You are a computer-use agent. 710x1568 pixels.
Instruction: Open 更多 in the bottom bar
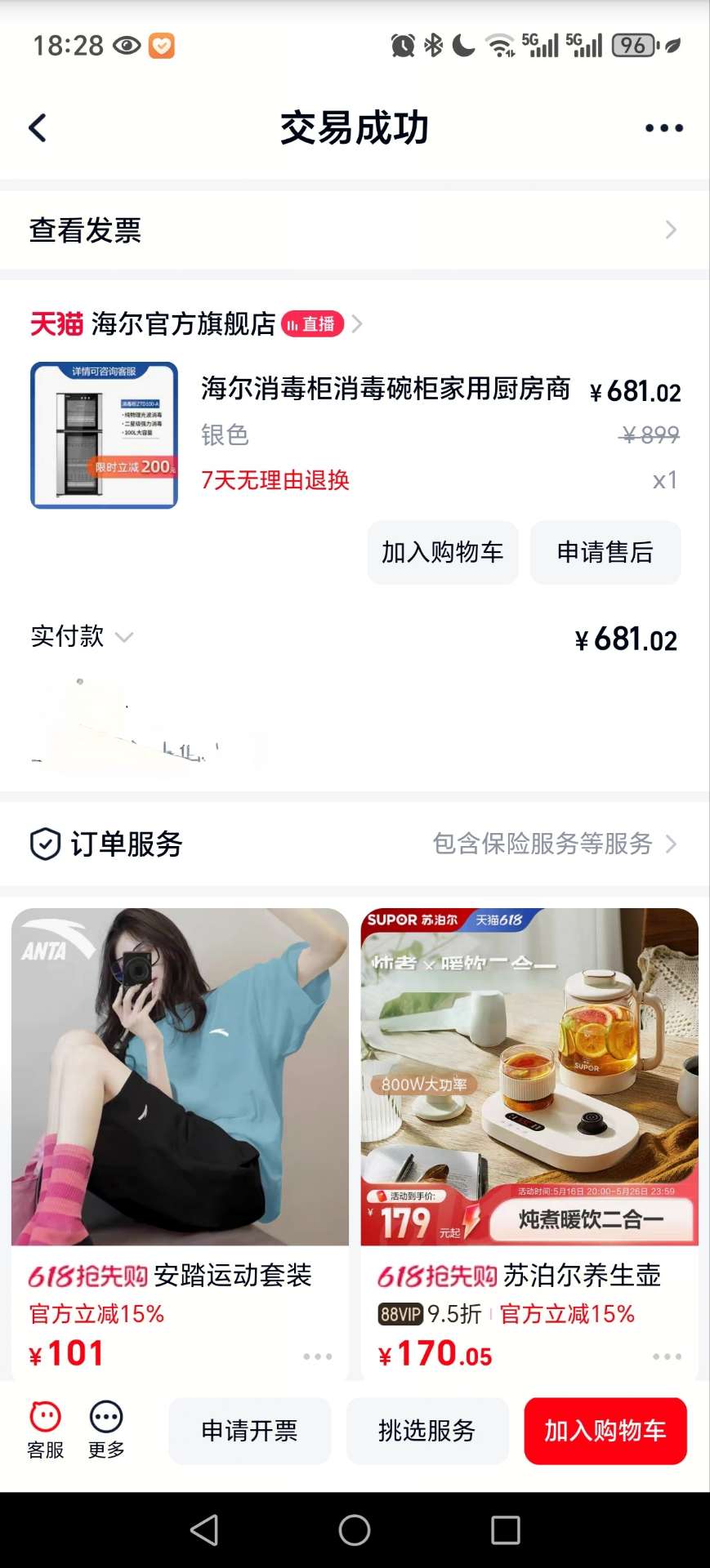coord(106,1431)
